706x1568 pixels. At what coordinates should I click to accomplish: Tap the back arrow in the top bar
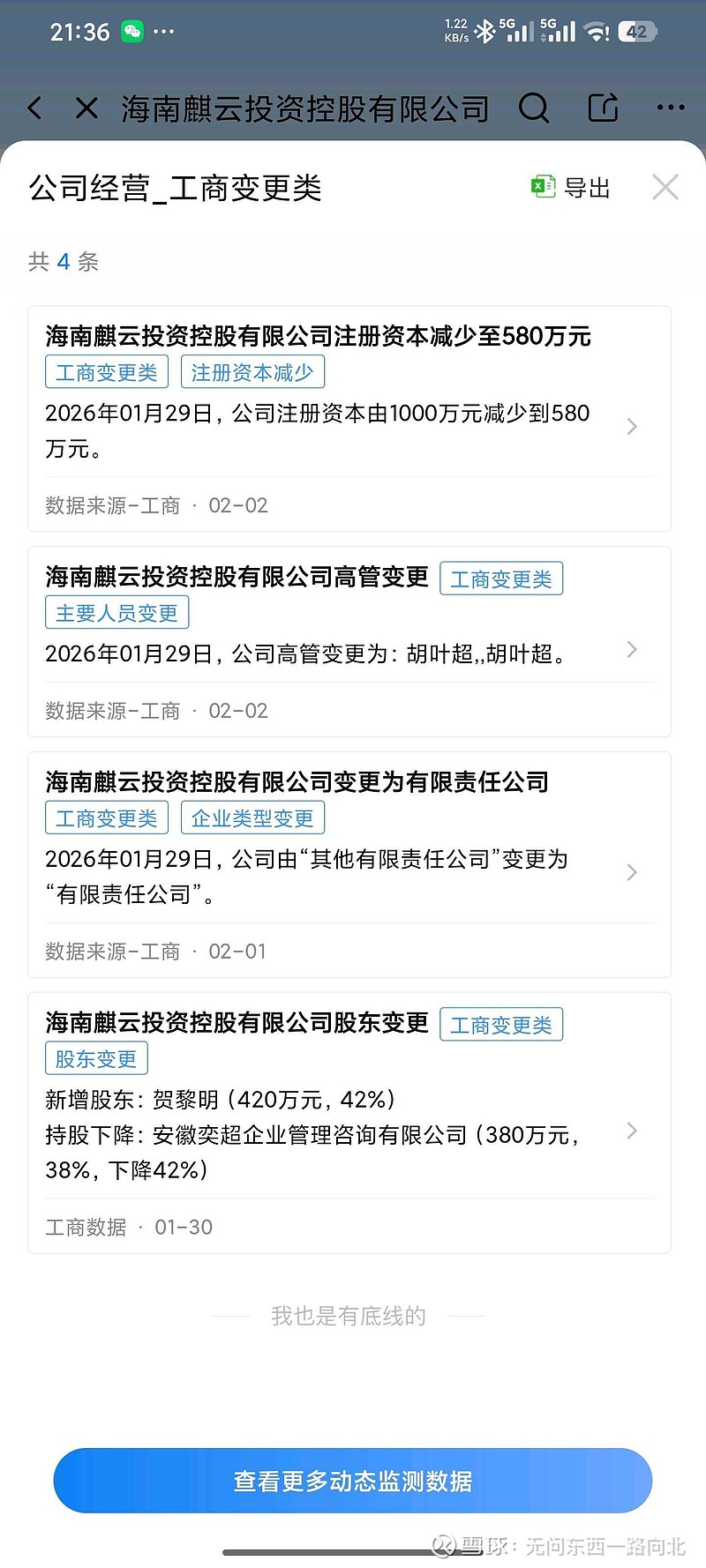[x=34, y=108]
